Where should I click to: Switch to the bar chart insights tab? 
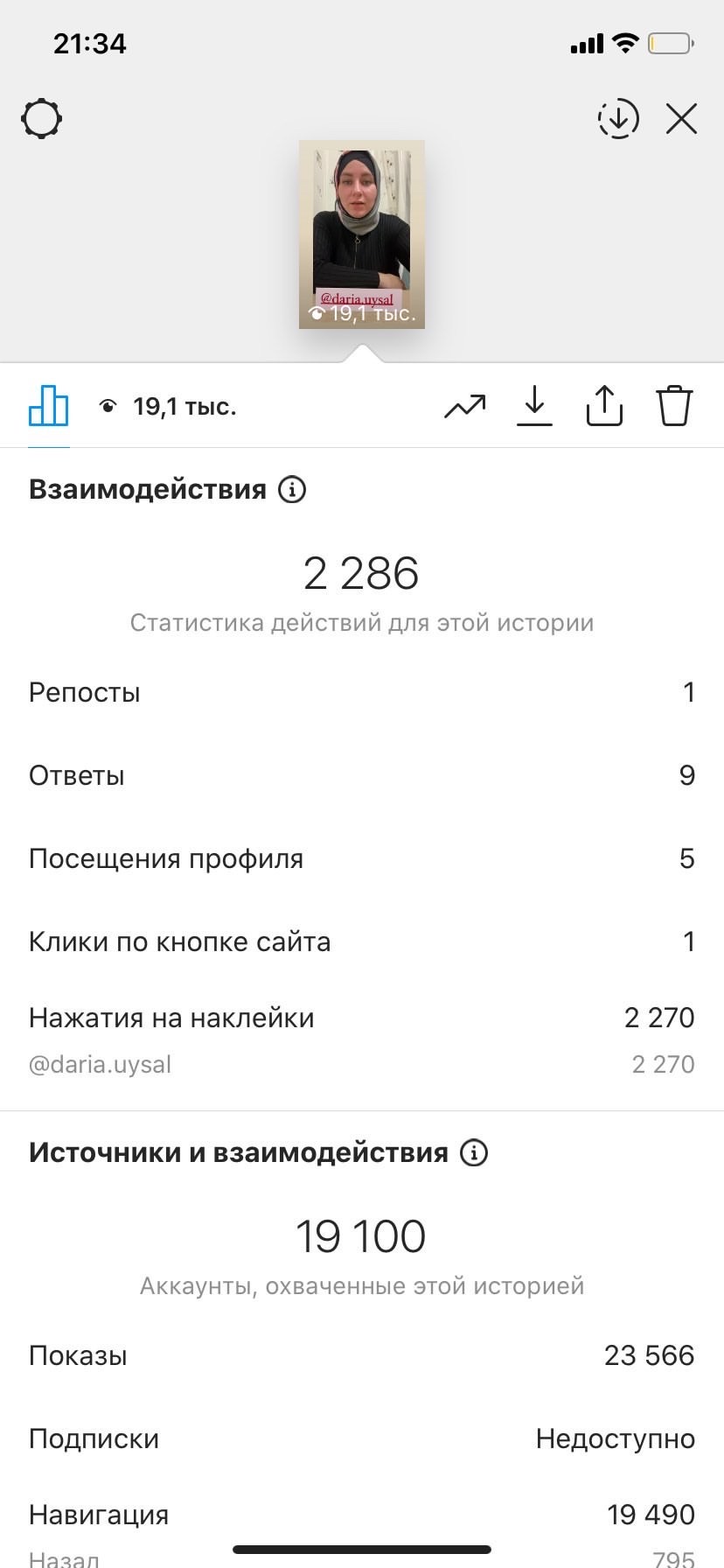pyautogui.click(x=49, y=406)
